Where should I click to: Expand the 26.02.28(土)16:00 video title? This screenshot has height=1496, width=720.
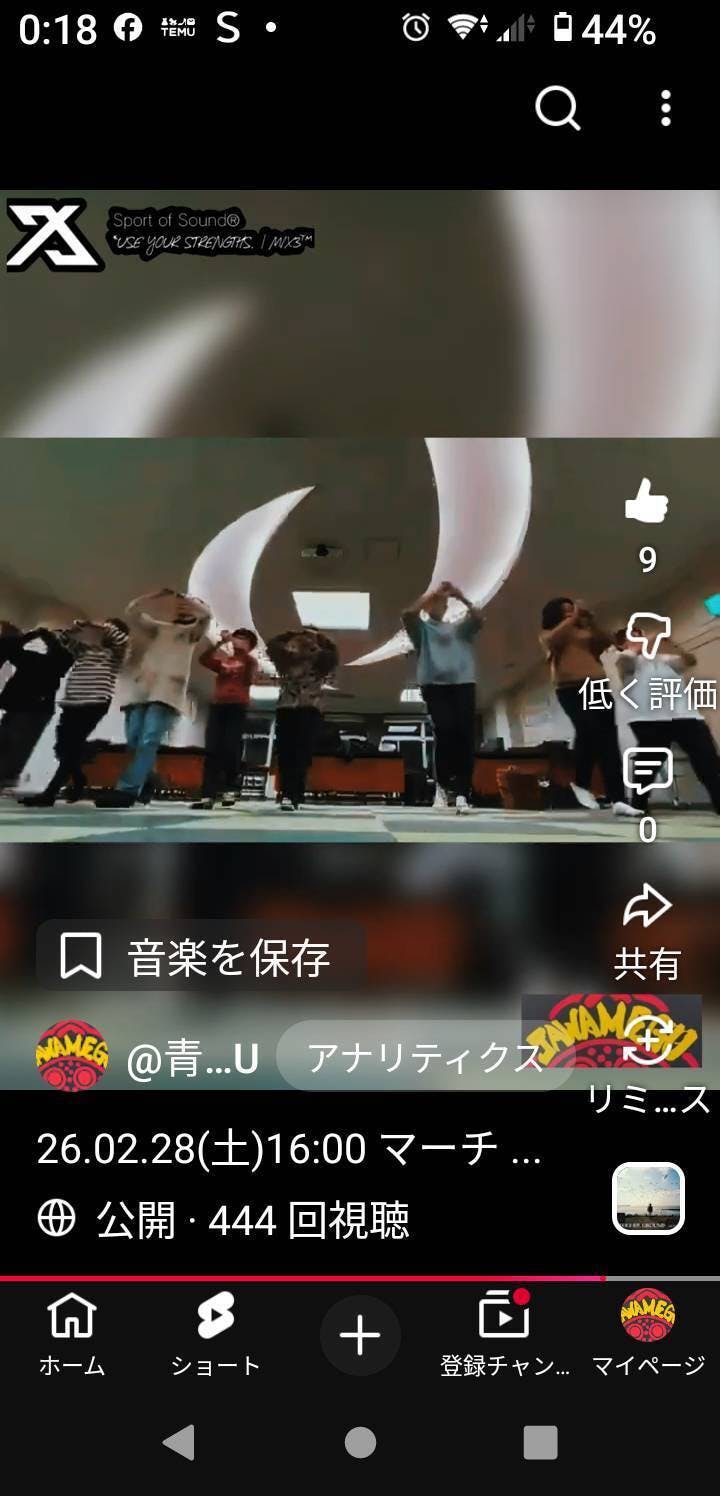tap(289, 1150)
